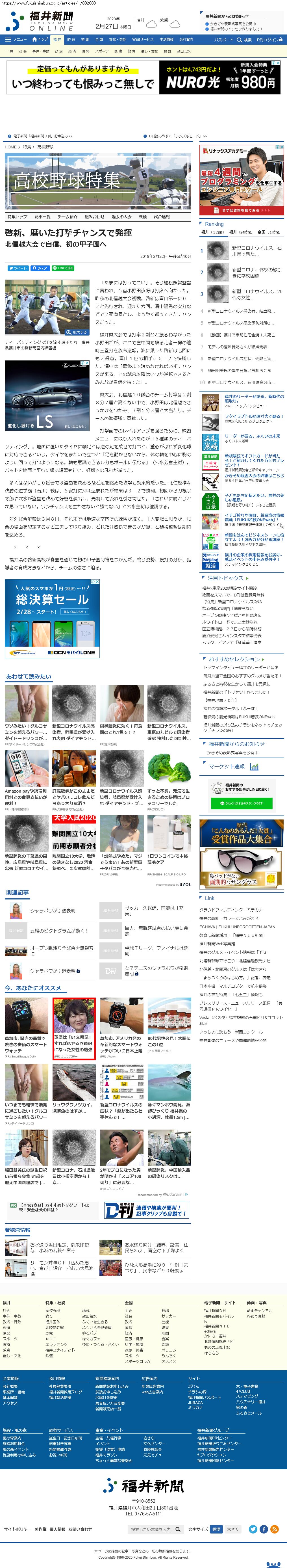Image resolution: width=287 pixels, height=1568 pixels.
Task: Share article with ツイート button
Action: tap(18, 268)
